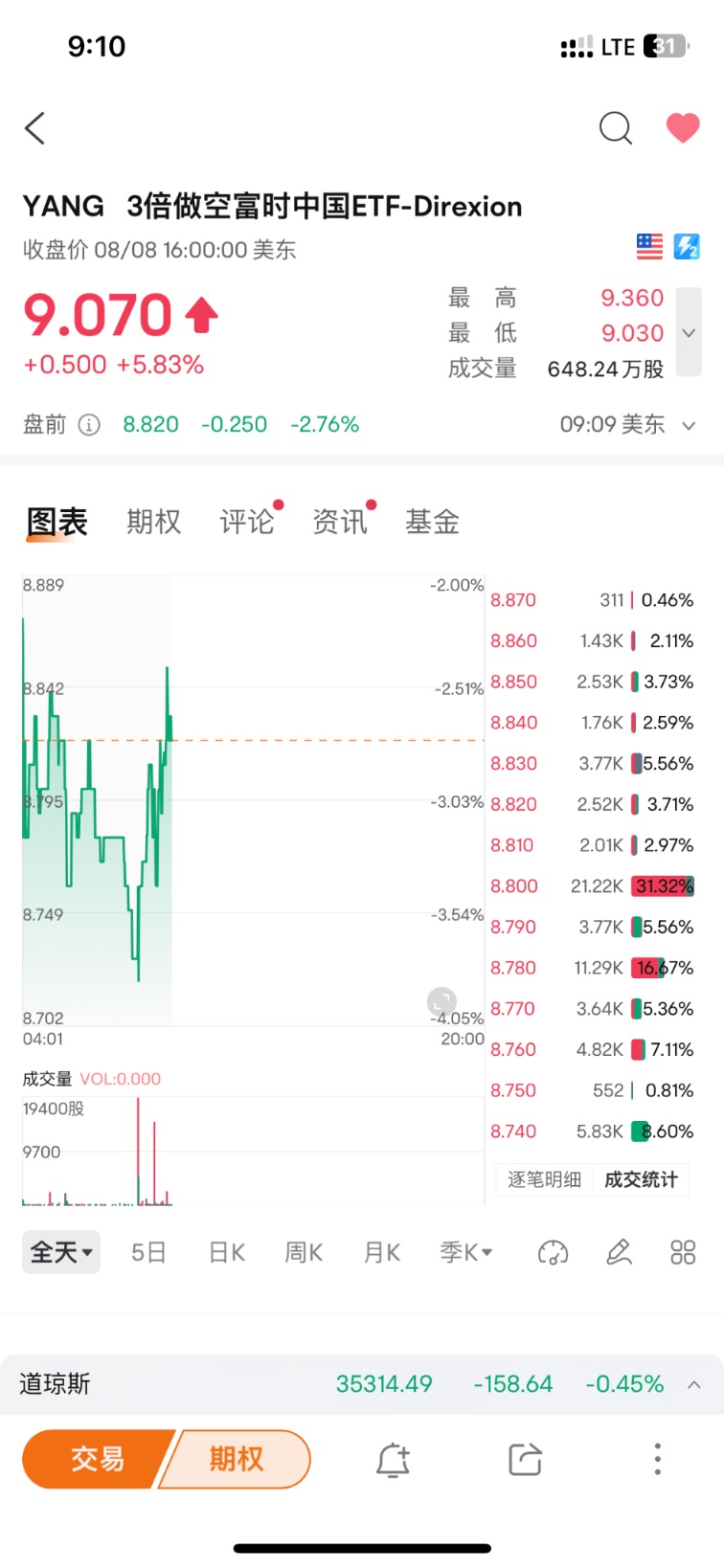This screenshot has width=724, height=1568.
Task: Open the search magnifier icon
Action: click(615, 127)
